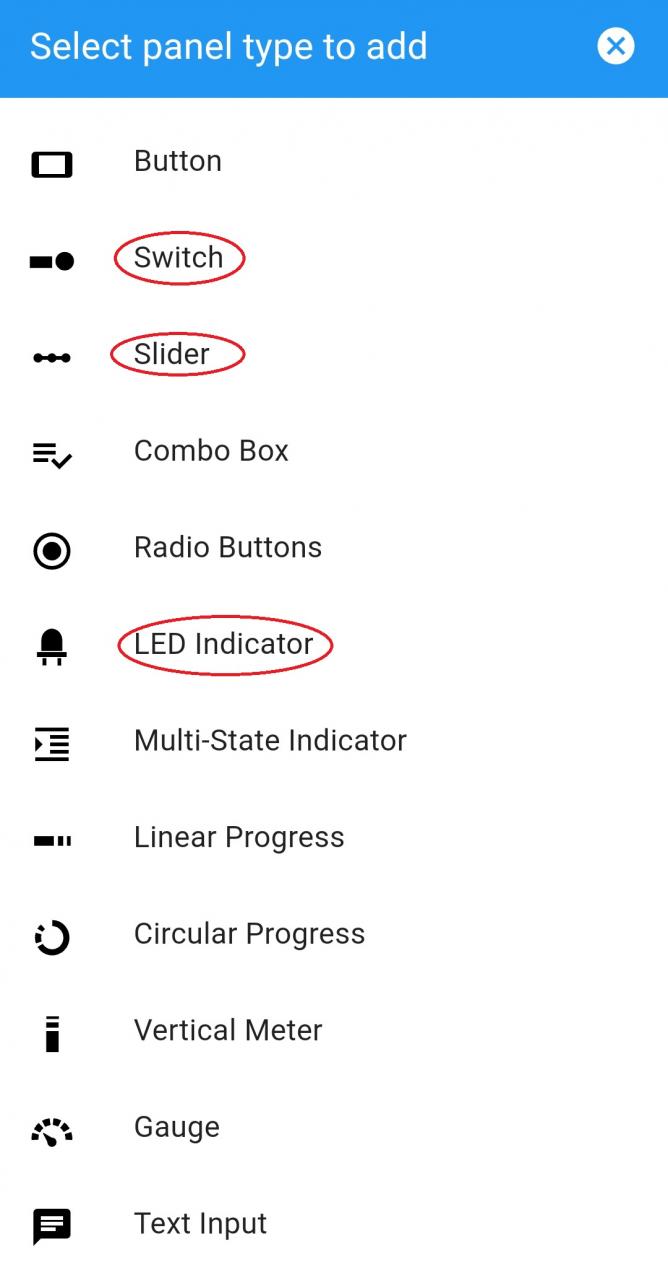This screenshot has width=668, height=1280.
Task: Choose the Gauge panel type
Action: 334,1128
